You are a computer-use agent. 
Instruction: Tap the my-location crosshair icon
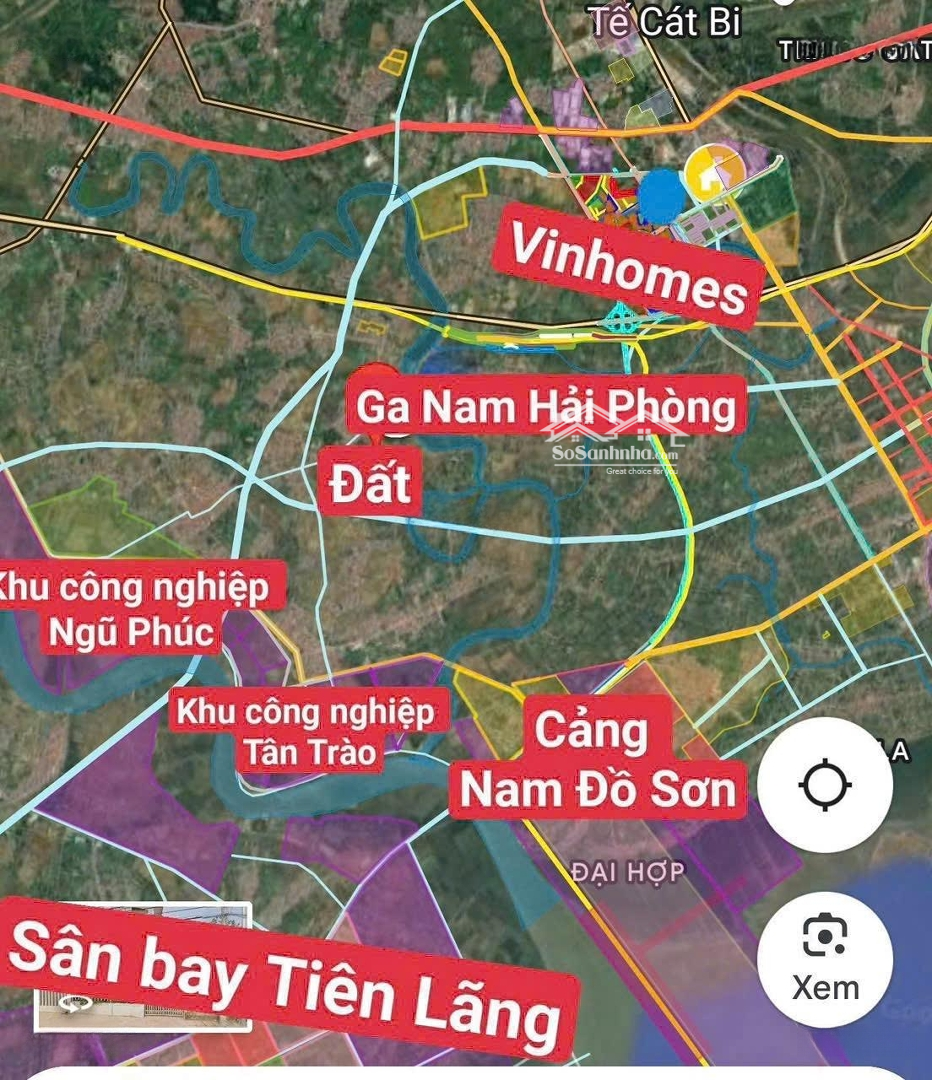click(x=826, y=785)
